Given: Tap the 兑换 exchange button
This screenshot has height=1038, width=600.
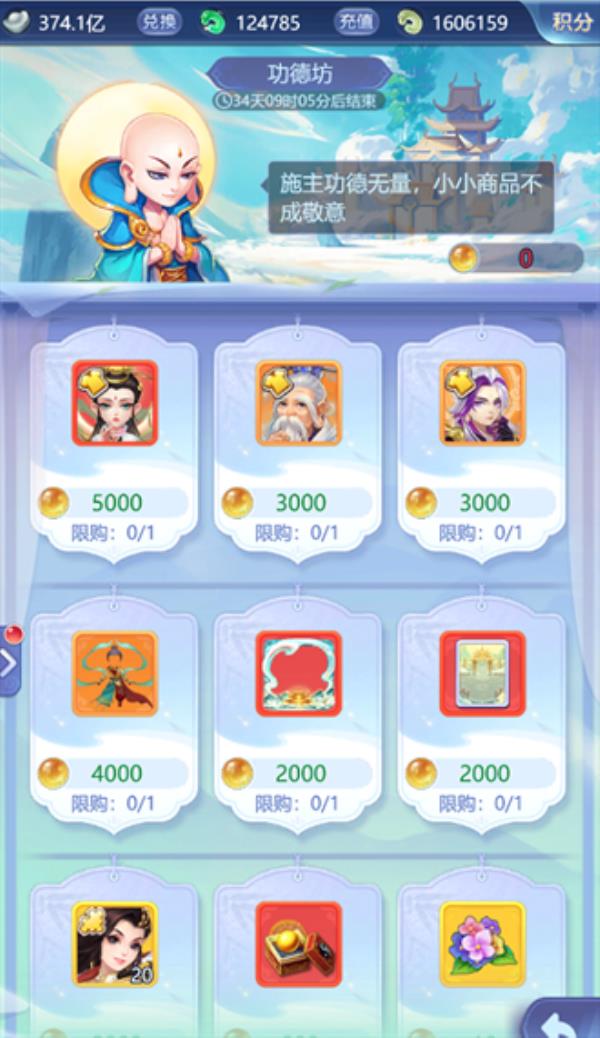Looking at the screenshot, I should (159, 21).
